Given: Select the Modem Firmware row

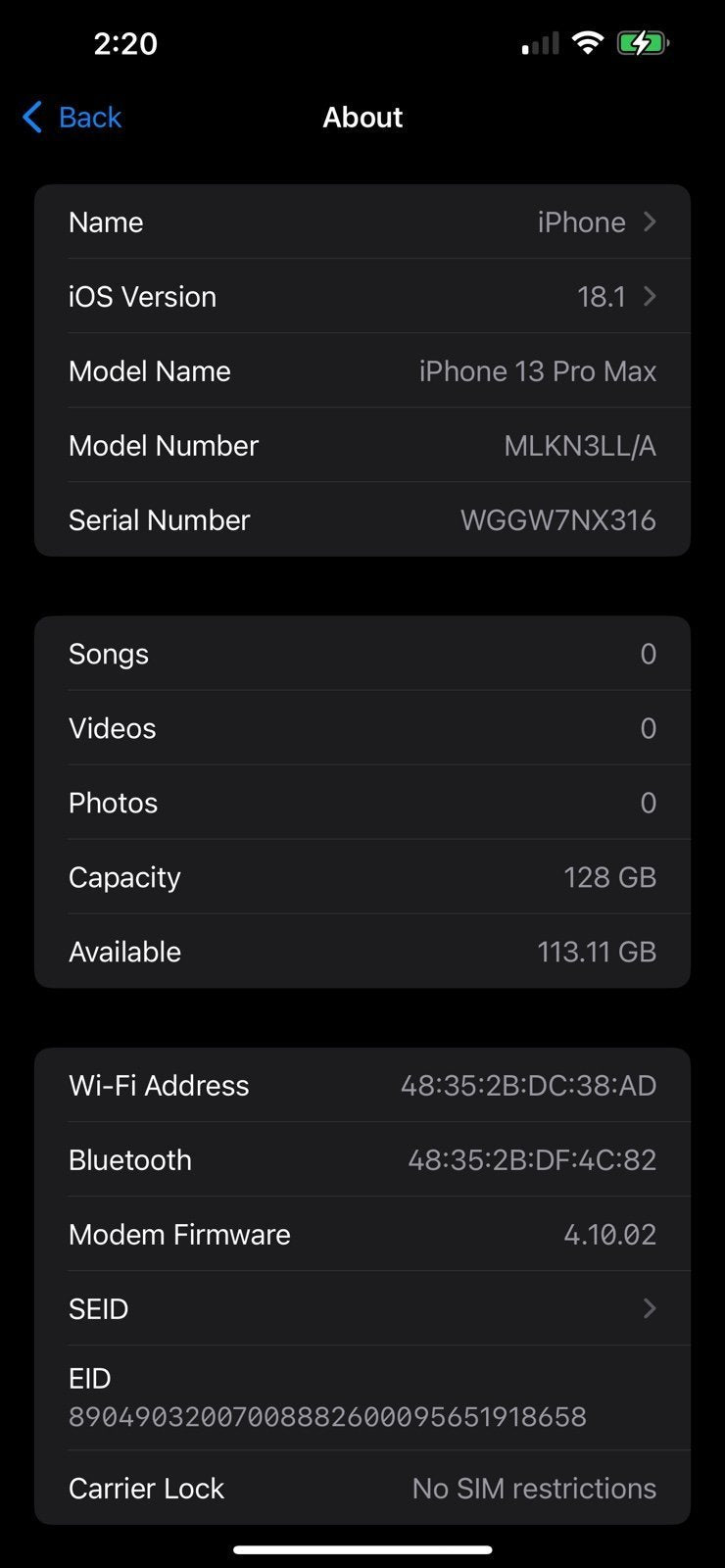Looking at the screenshot, I should tap(362, 1234).
